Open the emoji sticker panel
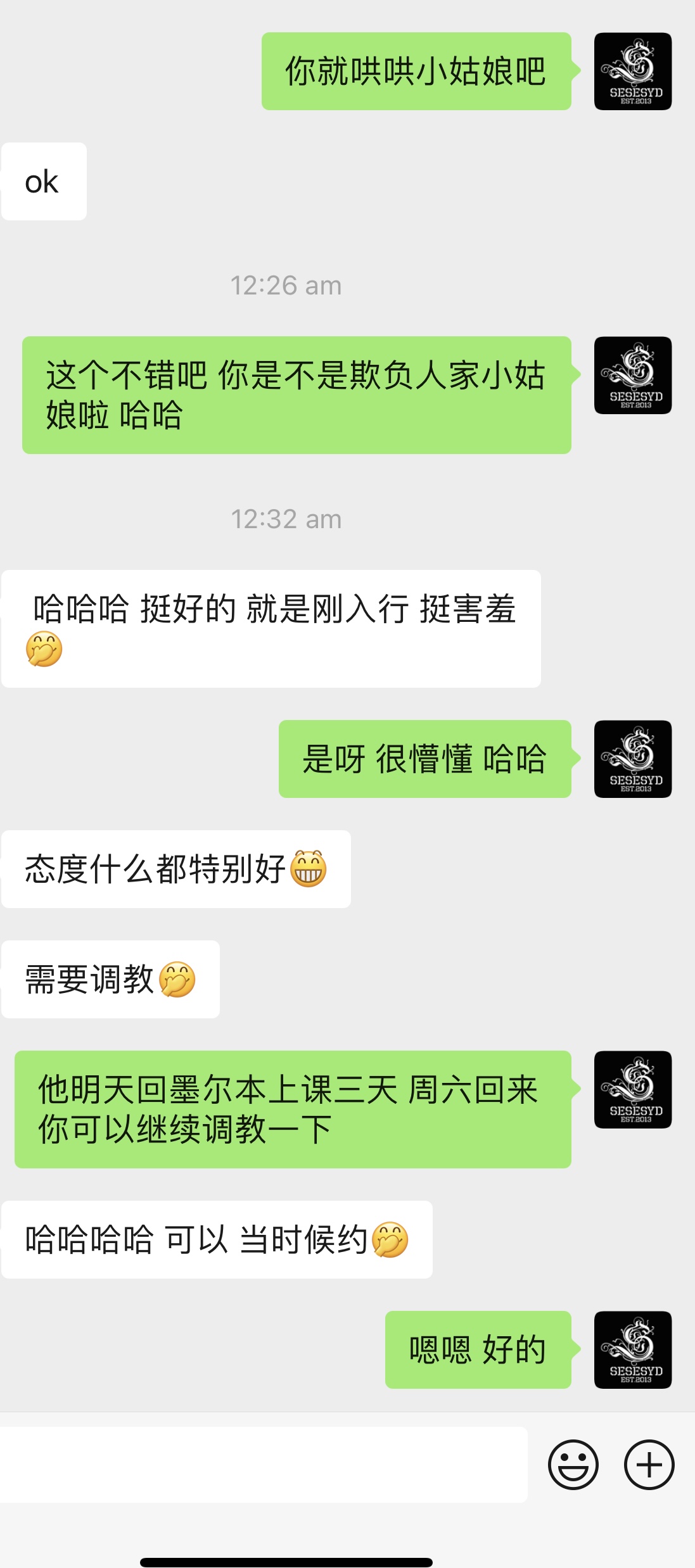 click(573, 1464)
